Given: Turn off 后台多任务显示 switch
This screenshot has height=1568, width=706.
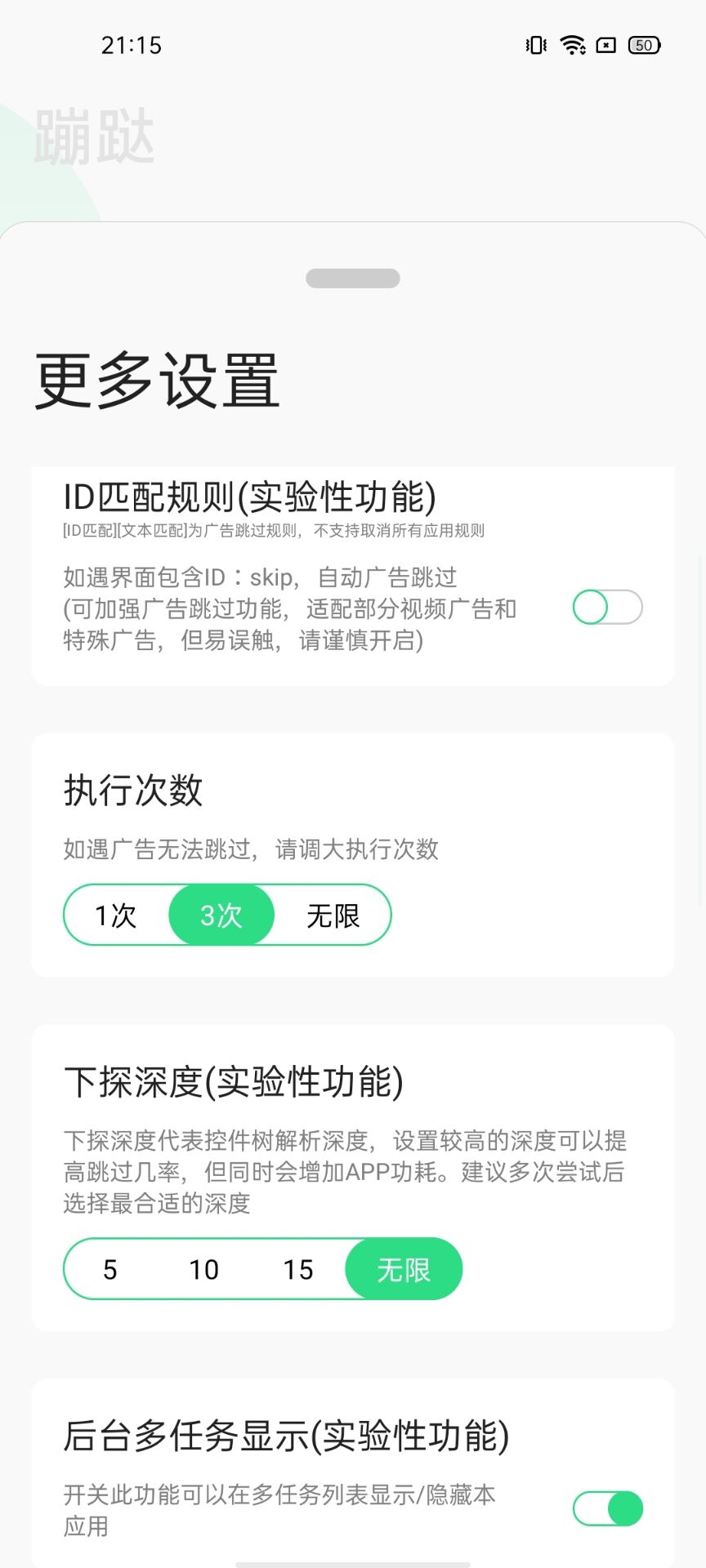Looking at the screenshot, I should (608, 1508).
